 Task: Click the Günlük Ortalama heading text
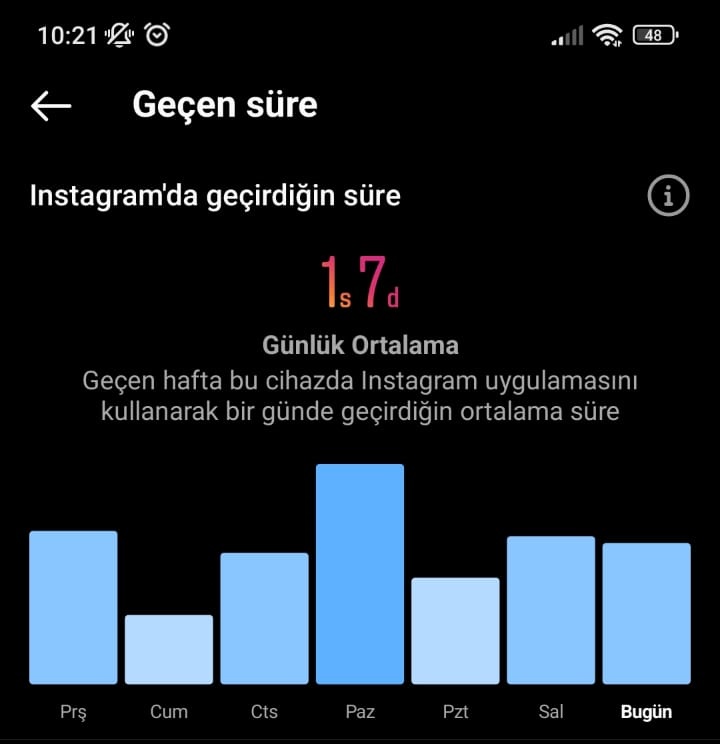click(x=360, y=344)
